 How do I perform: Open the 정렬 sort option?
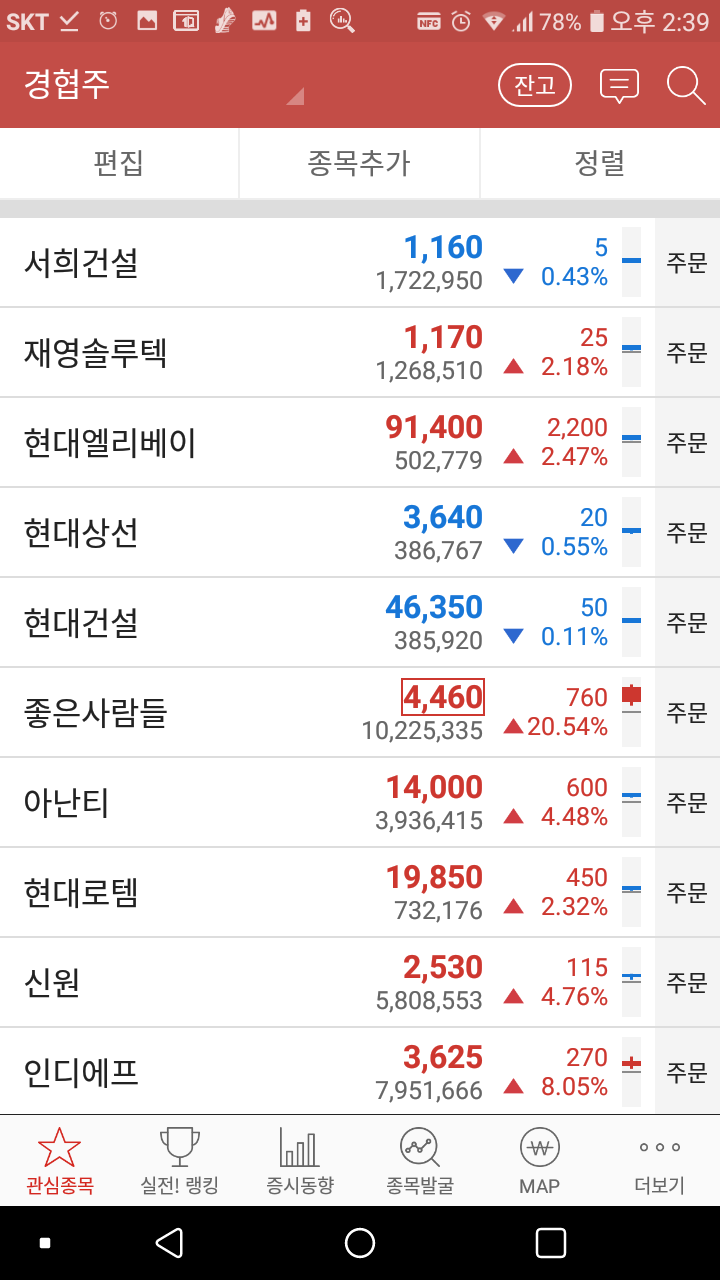pyautogui.click(x=600, y=163)
